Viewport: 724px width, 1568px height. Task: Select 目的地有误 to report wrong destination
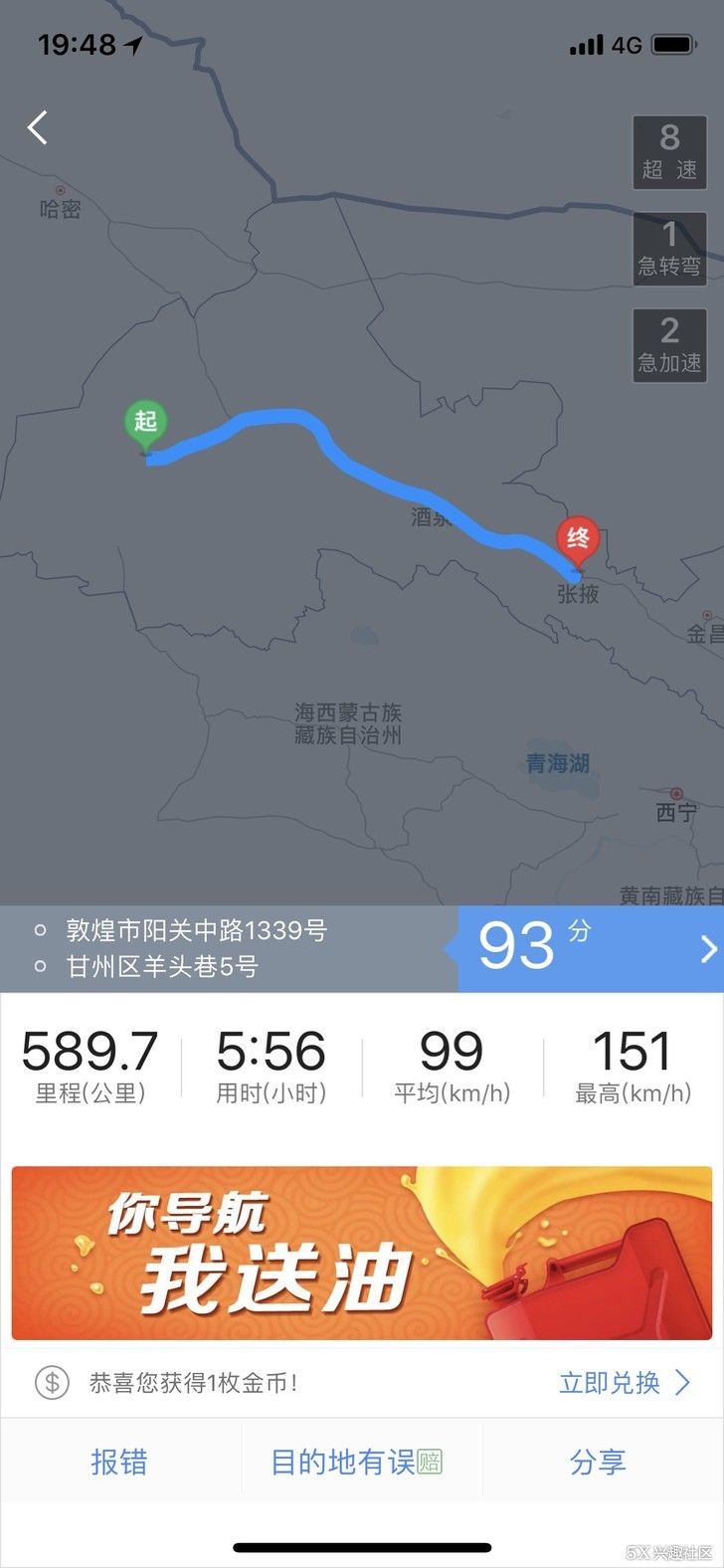(x=356, y=1462)
